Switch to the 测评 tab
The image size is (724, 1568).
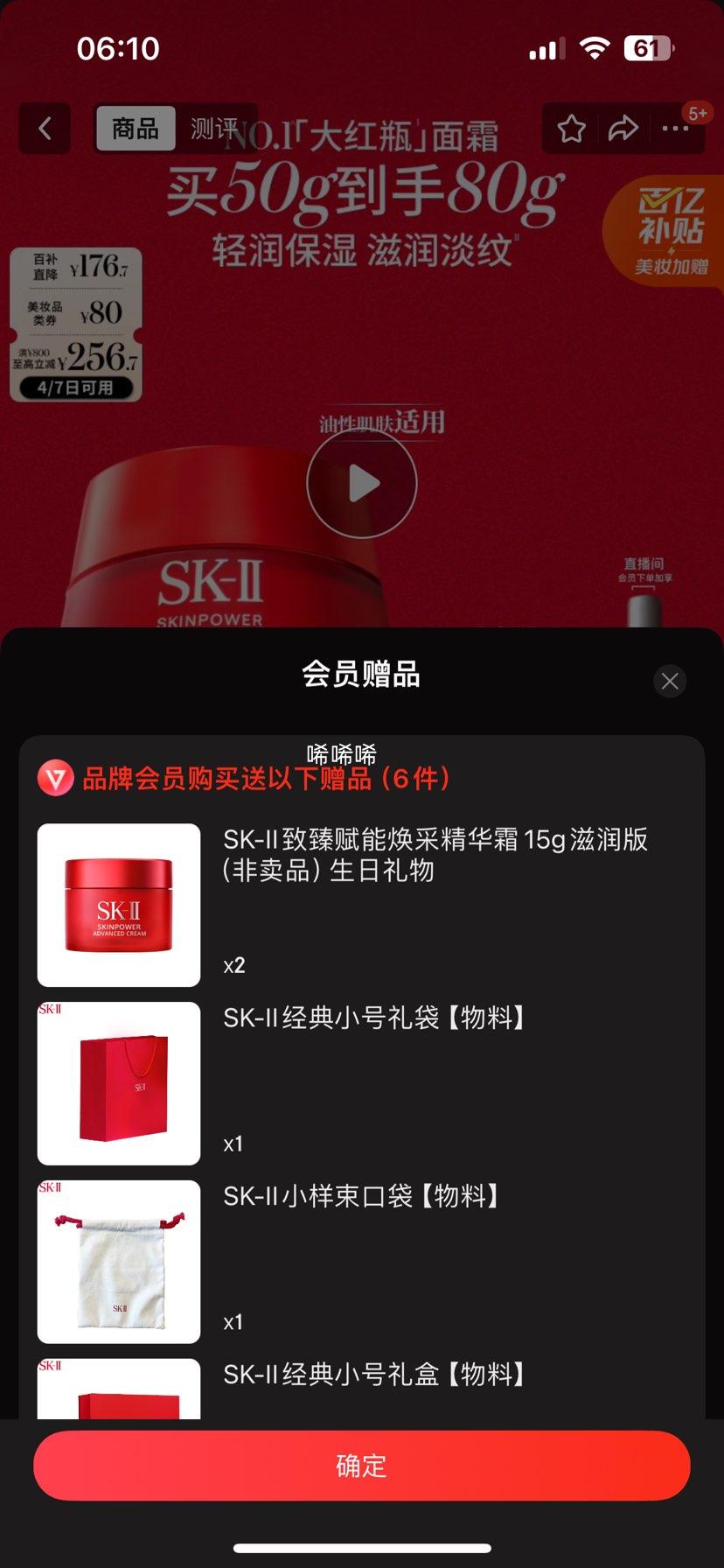[212, 128]
